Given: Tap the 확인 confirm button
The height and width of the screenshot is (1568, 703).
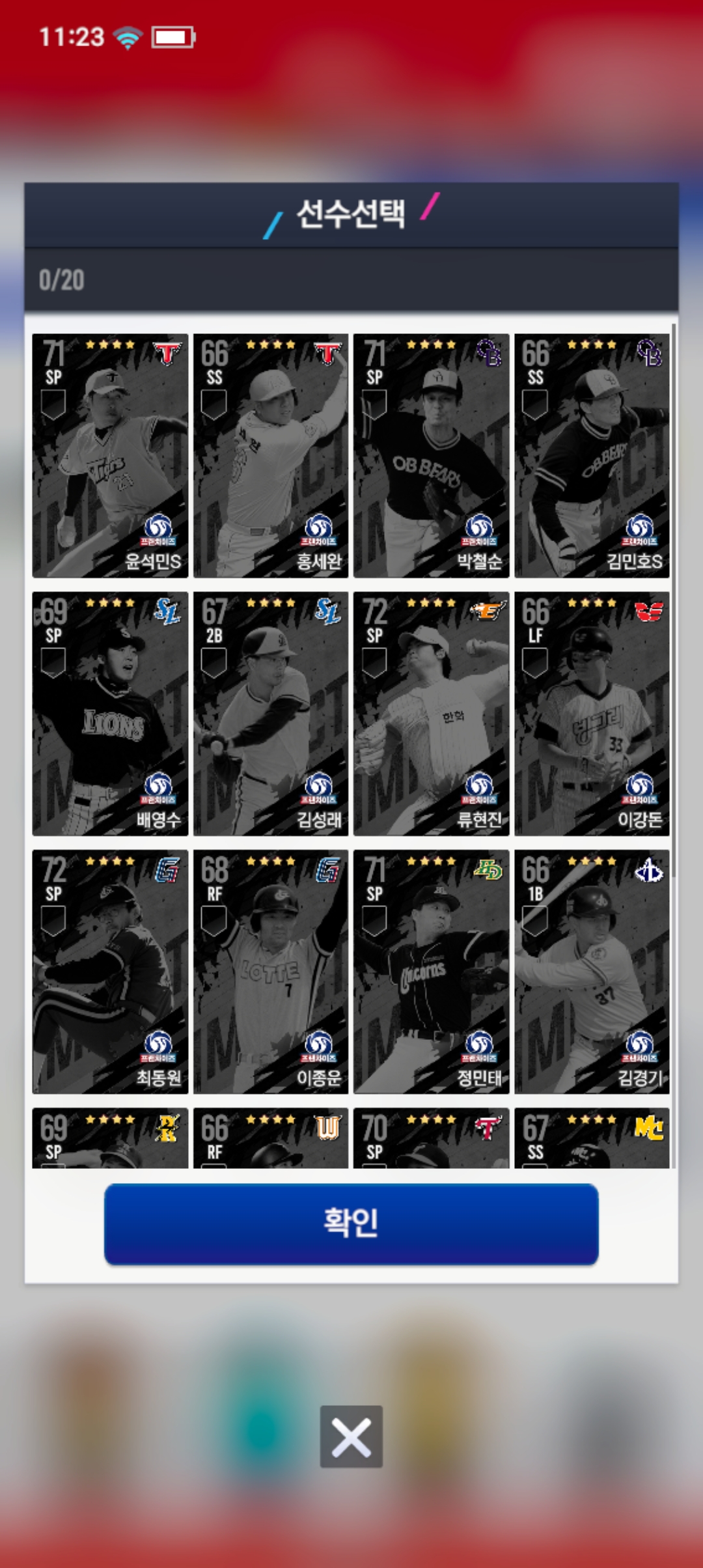Looking at the screenshot, I should click(x=351, y=1224).
